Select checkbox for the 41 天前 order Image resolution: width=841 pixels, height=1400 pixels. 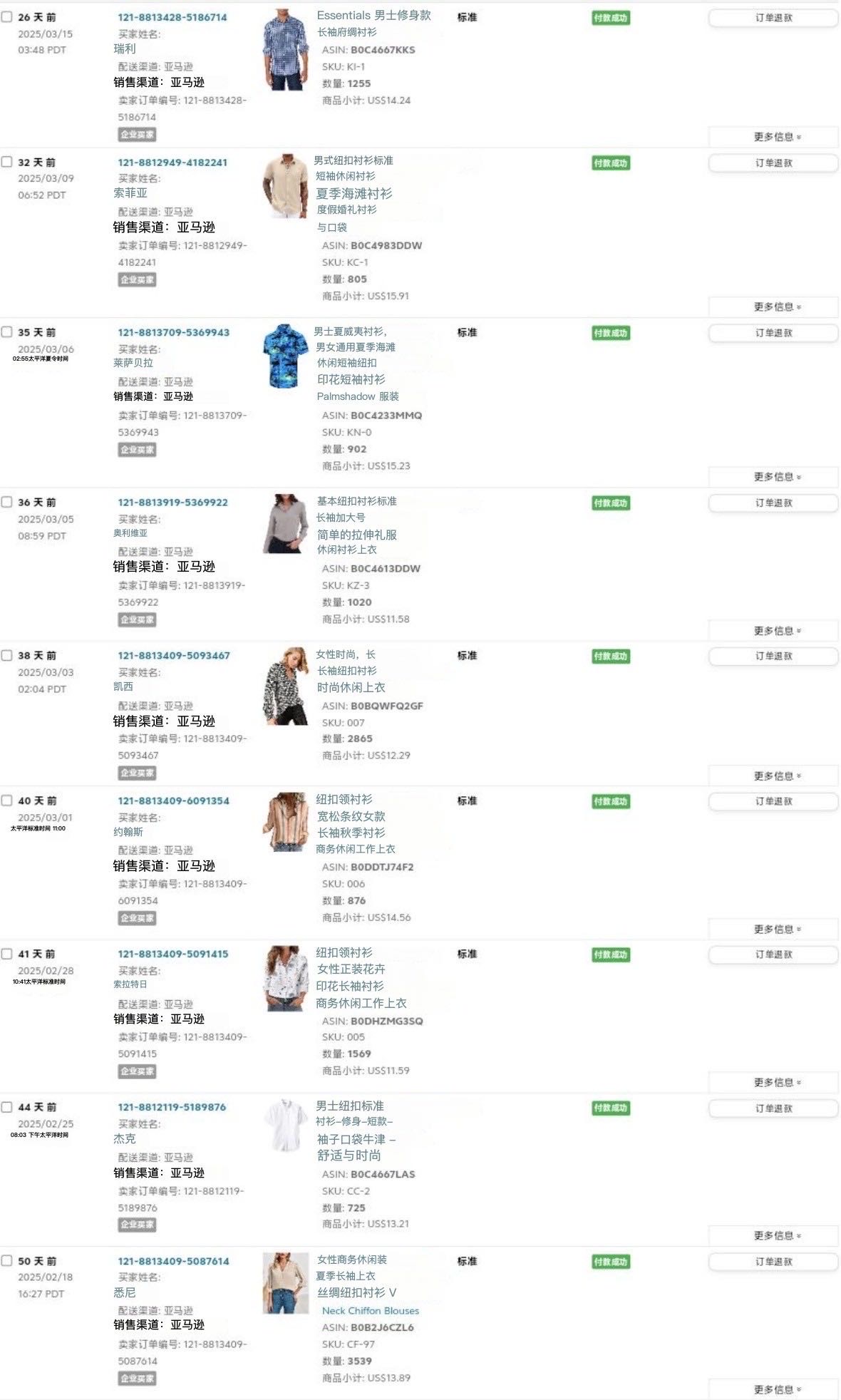tap(7, 954)
